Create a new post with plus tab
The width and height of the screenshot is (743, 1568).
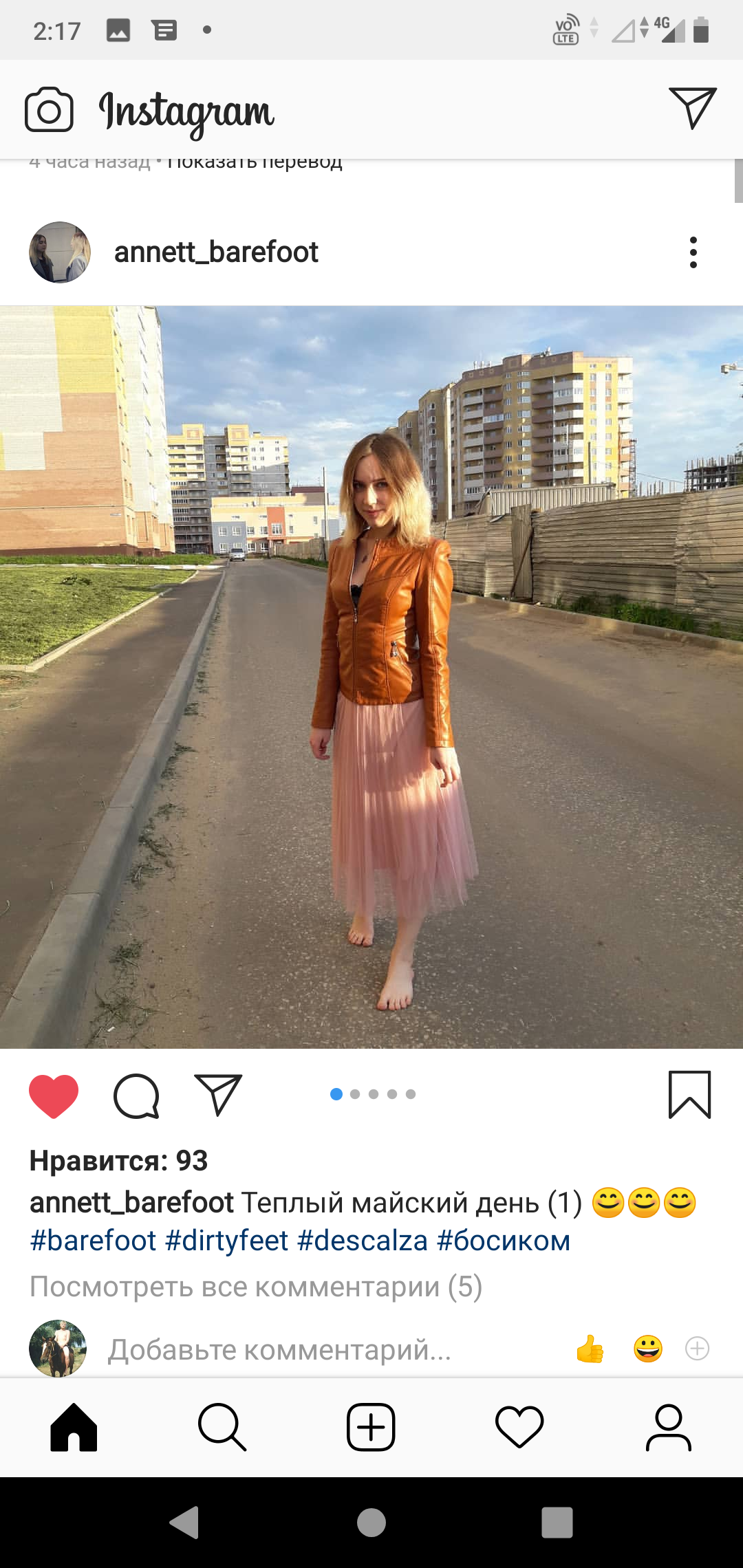[371, 1427]
